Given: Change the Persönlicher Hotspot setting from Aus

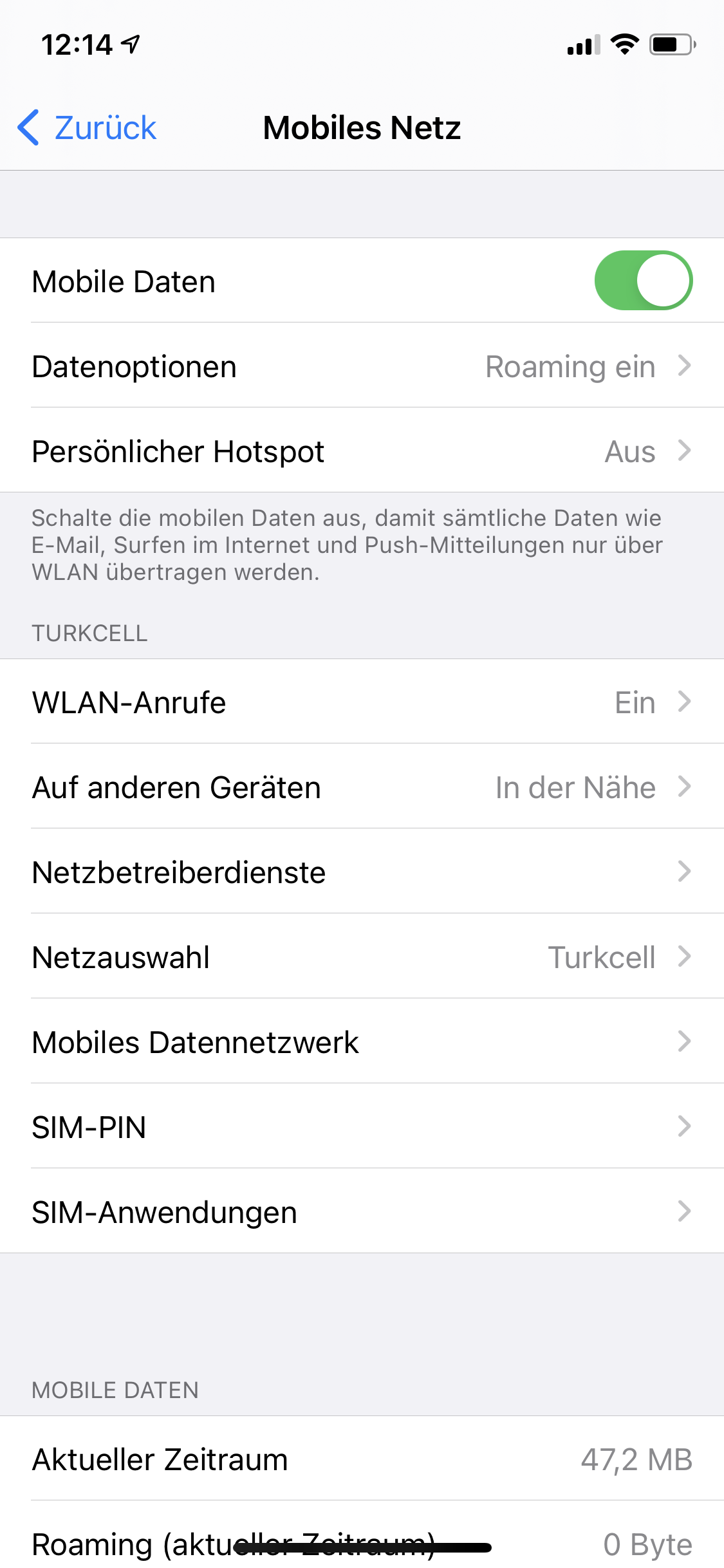Looking at the screenshot, I should 360,451.
